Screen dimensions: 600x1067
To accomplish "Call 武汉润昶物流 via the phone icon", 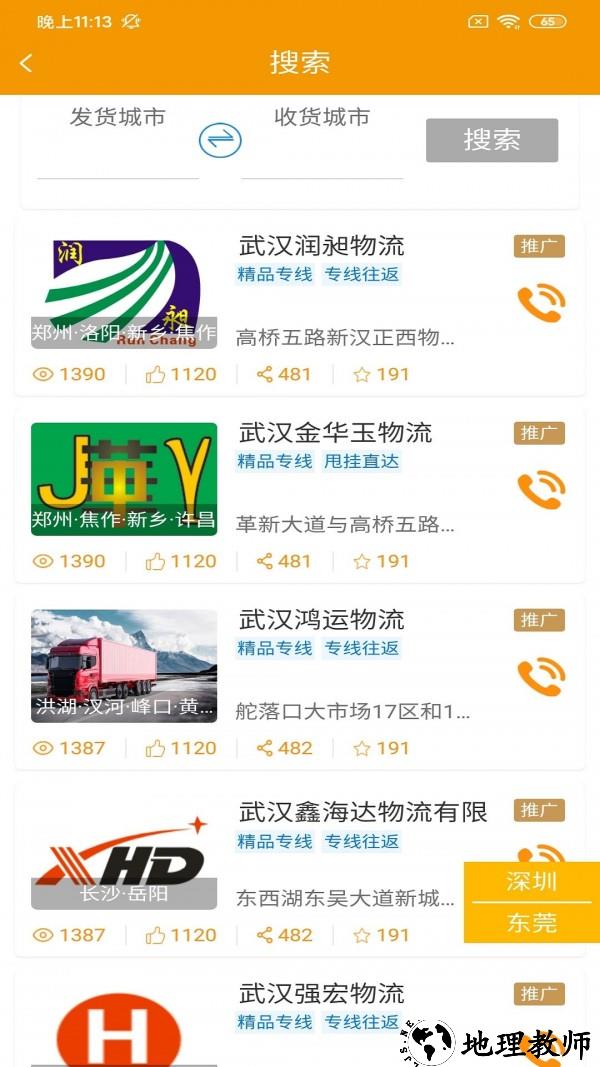I will (540, 304).
